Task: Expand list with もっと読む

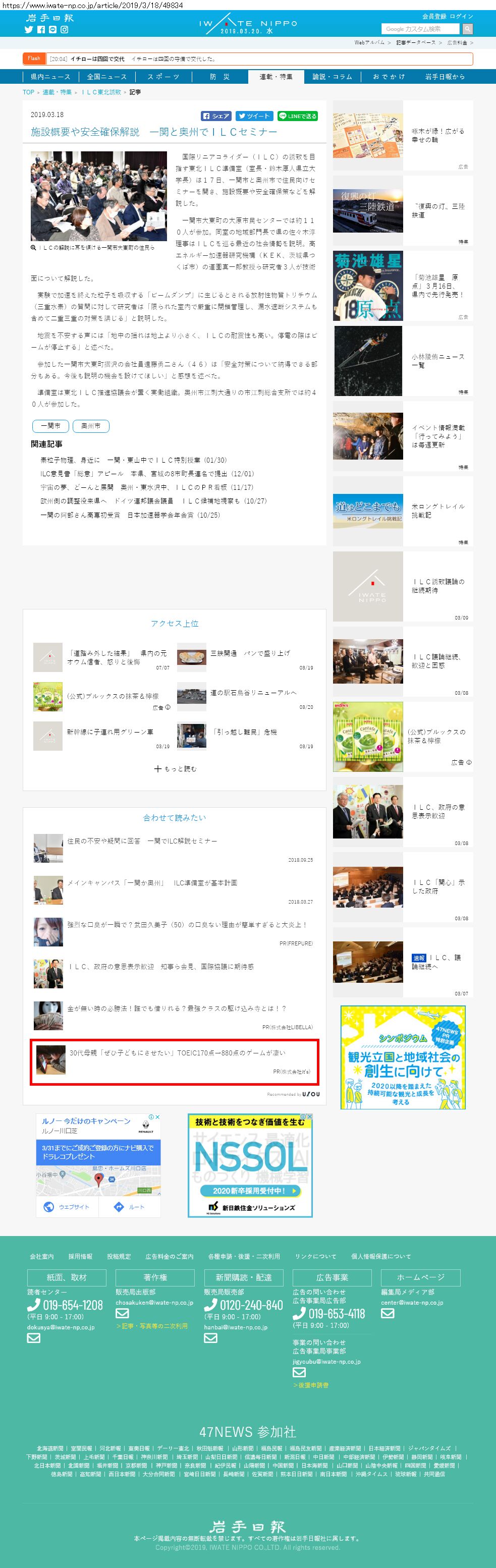Action: [175, 769]
